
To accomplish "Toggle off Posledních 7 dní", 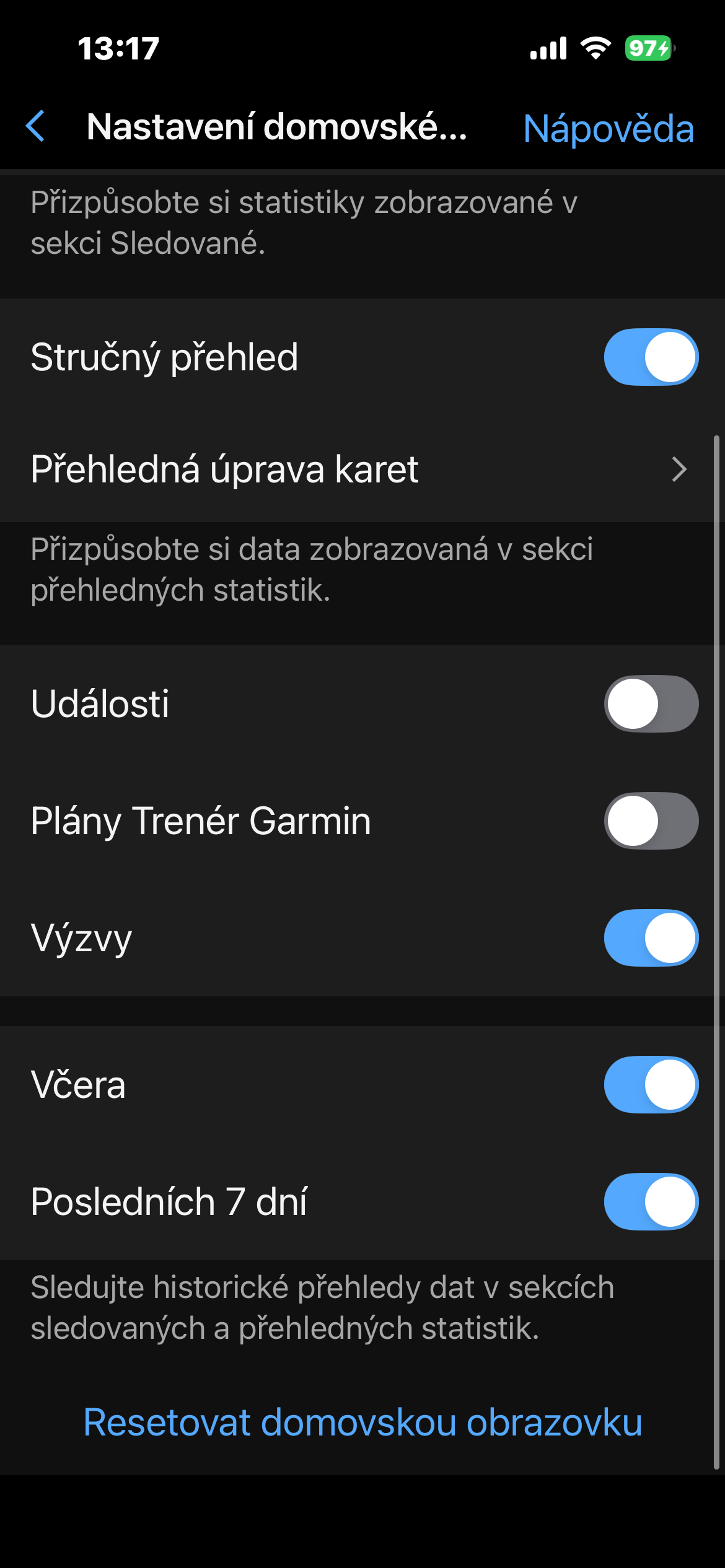I will (651, 1202).
